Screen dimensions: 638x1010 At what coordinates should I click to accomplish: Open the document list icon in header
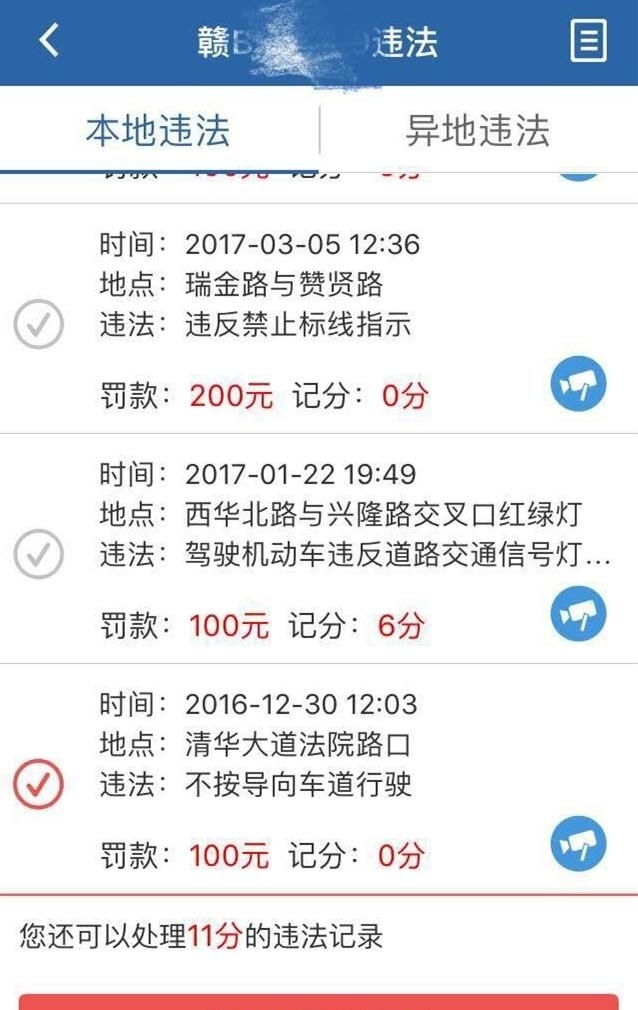coord(588,41)
